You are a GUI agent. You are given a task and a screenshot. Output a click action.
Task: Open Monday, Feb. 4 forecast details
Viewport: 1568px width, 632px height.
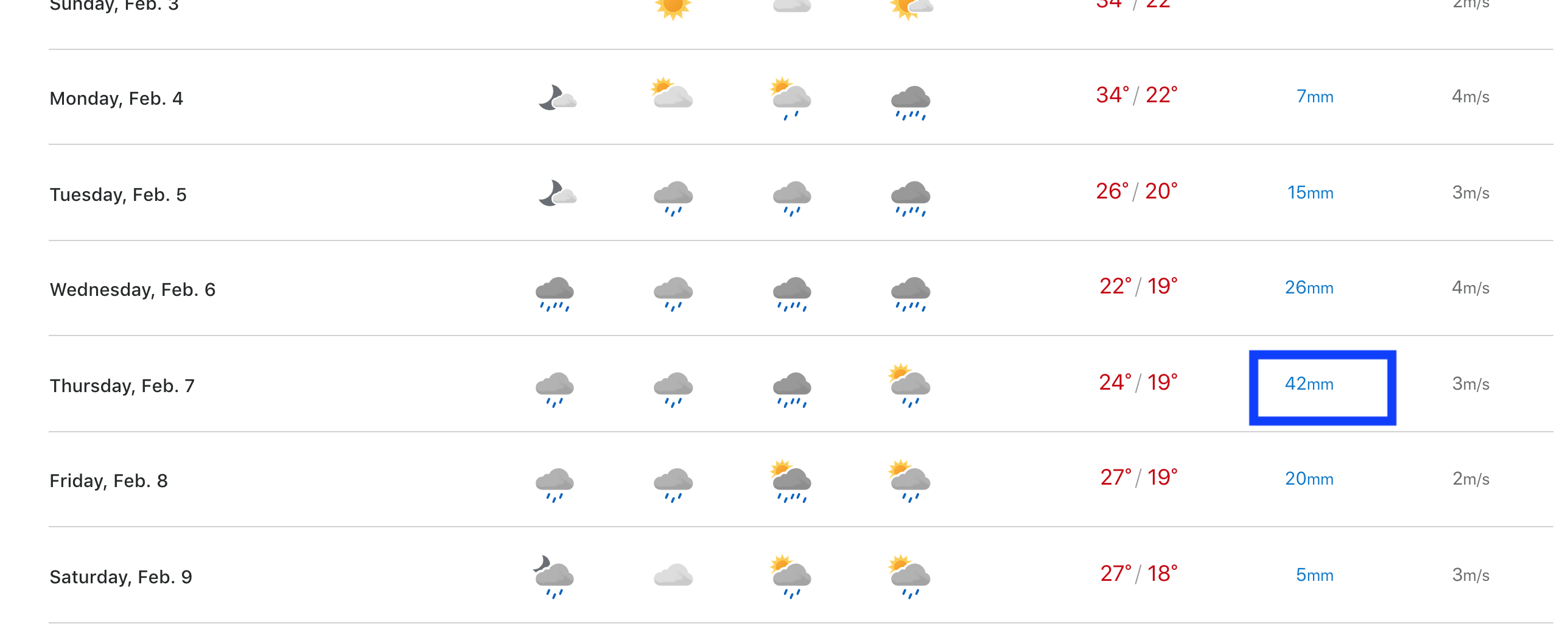click(x=116, y=98)
